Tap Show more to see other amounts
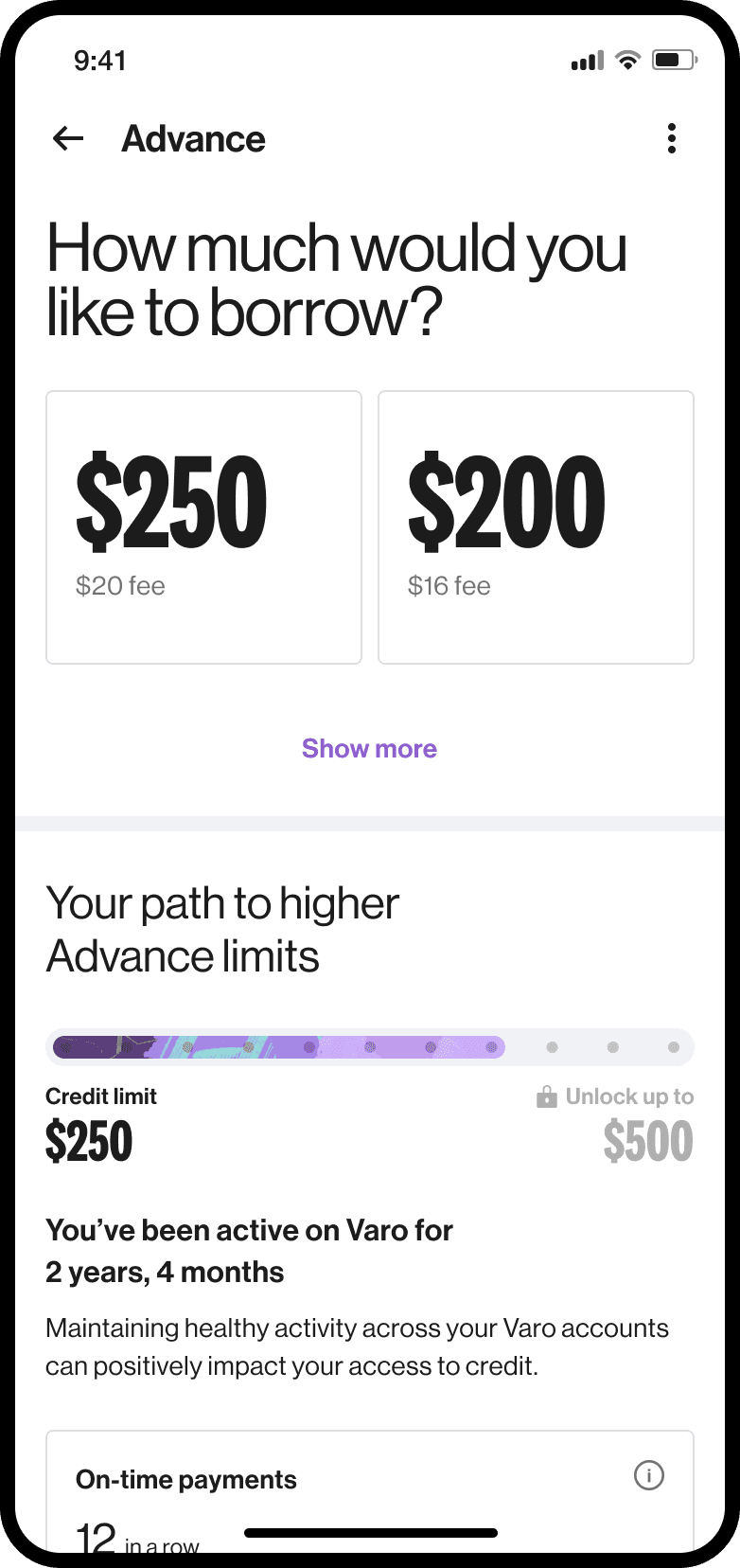The width and height of the screenshot is (740, 1568). 369,749
